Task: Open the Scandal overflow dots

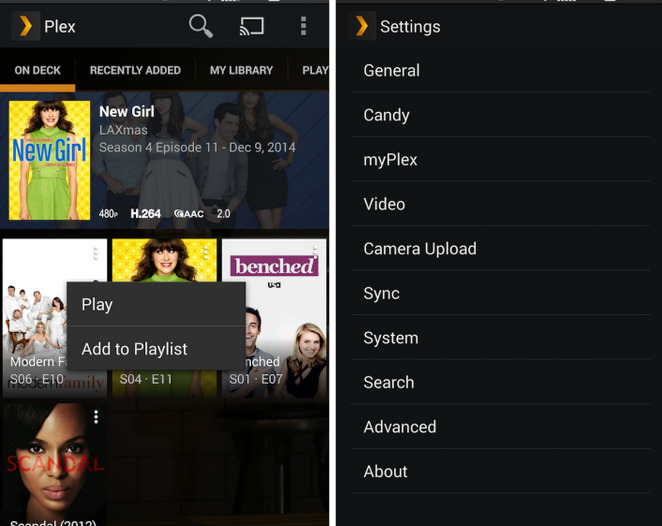Action: click(96, 416)
